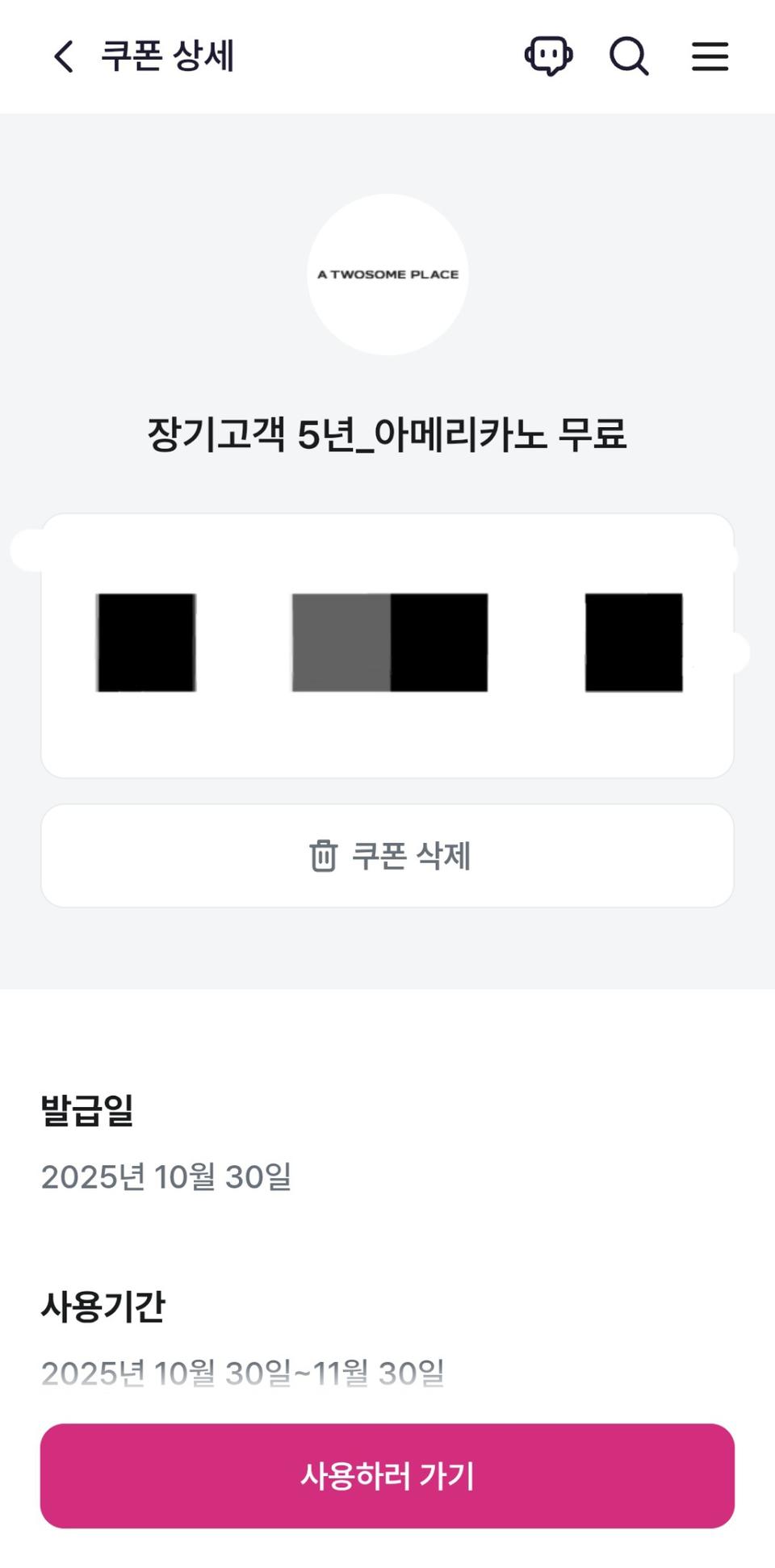This screenshot has width=775, height=1568.
Task: Tap the trash icon next to 쿠폰 삭제
Action: [323, 857]
